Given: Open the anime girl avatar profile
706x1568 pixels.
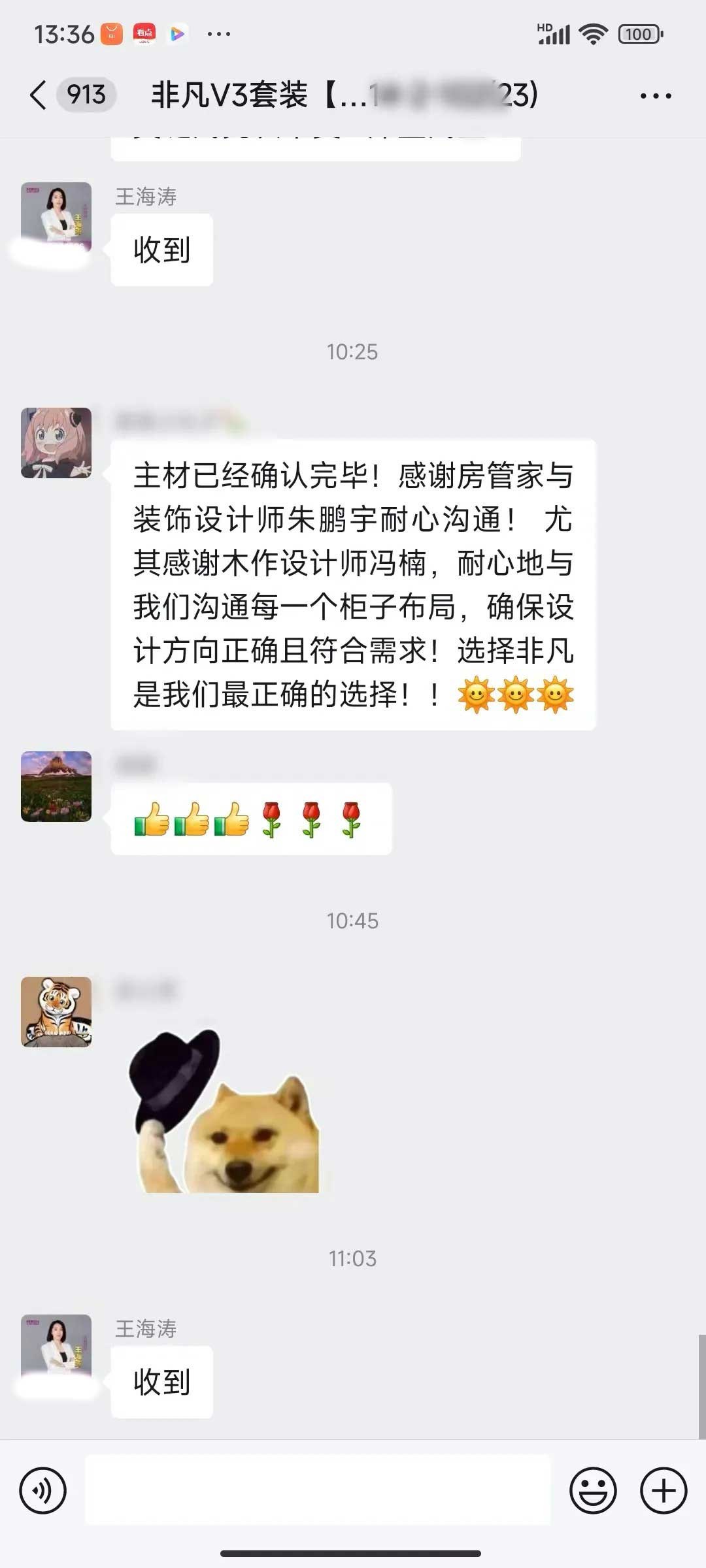Looking at the screenshot, I should pos(56,443).
